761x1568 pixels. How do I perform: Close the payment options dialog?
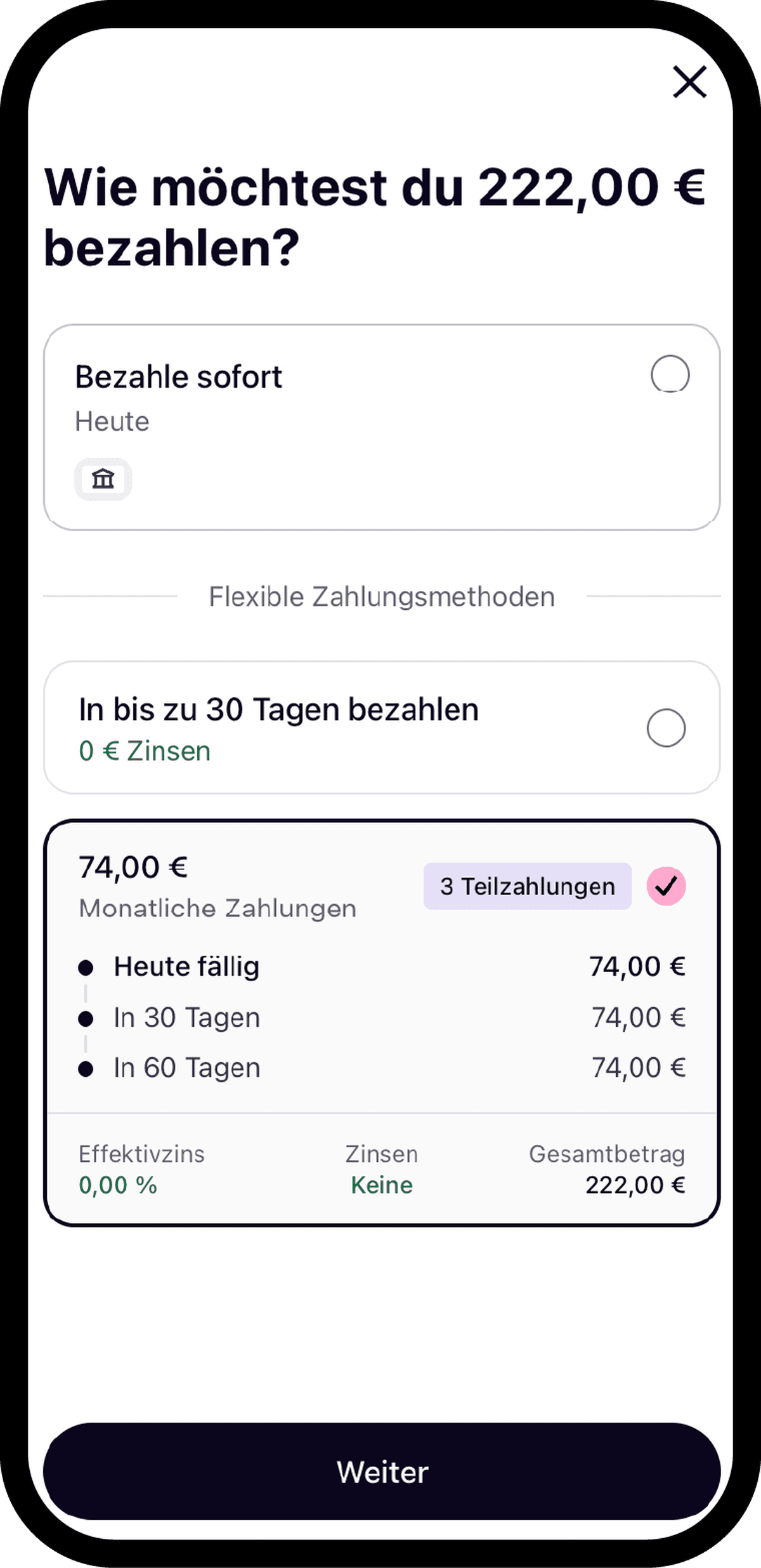689,82
